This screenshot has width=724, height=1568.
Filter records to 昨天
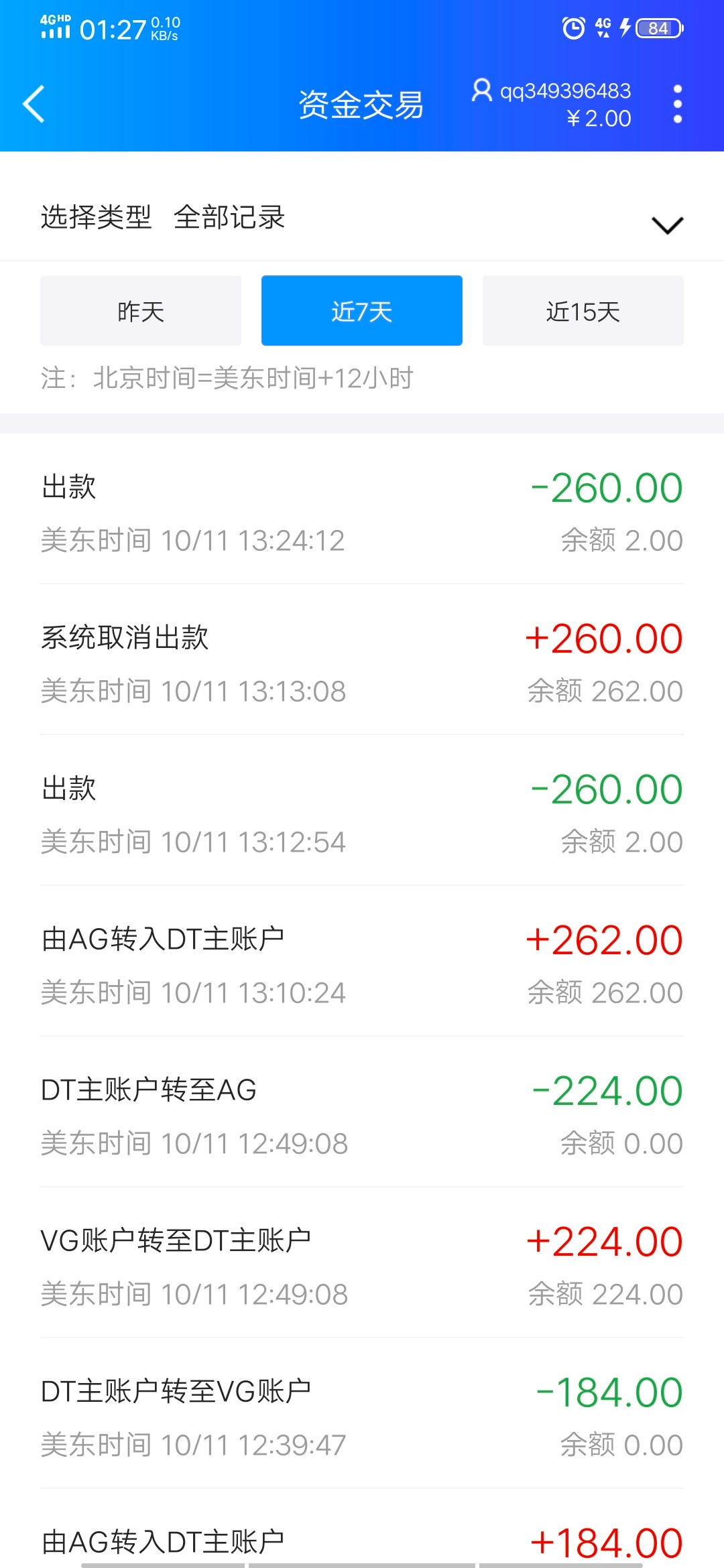pyautogui.click(x=141, y=311)
